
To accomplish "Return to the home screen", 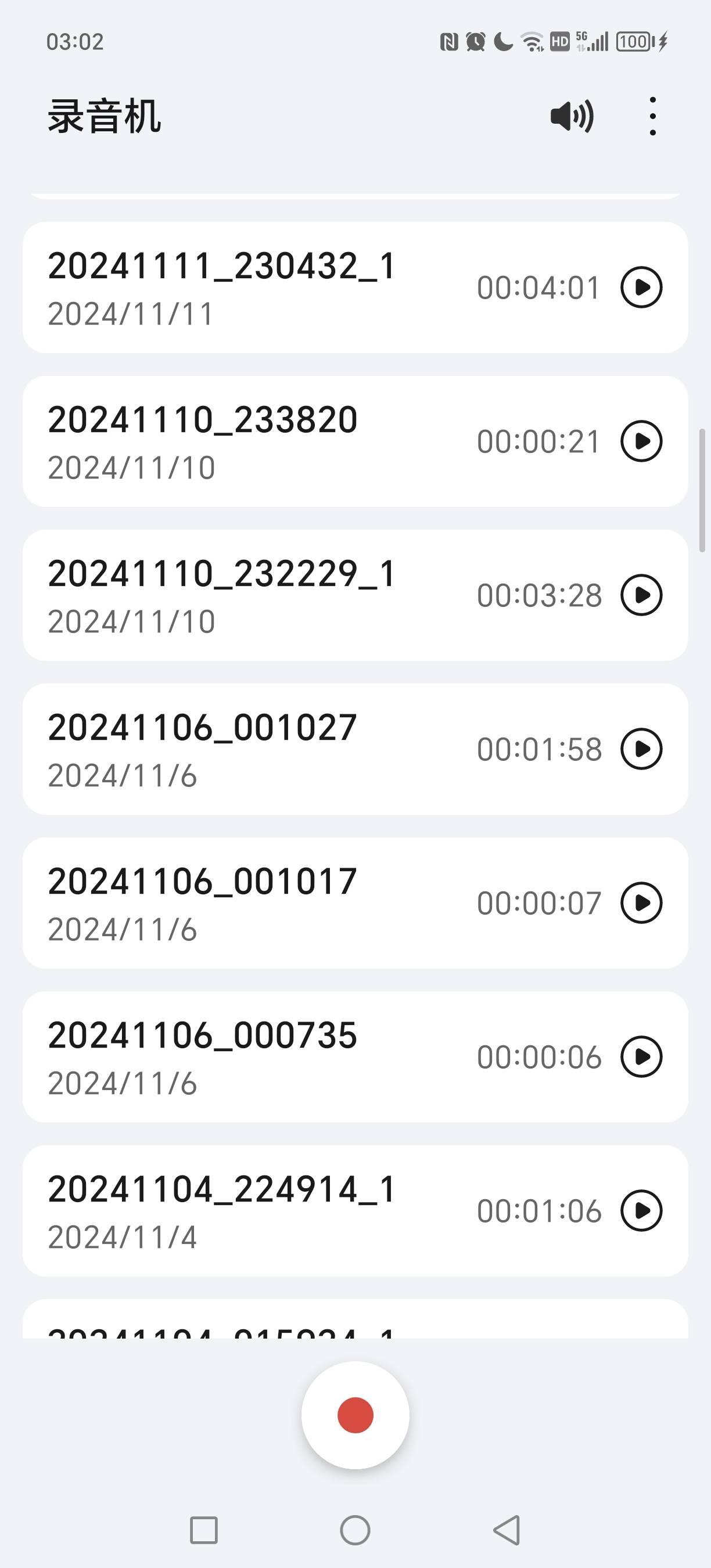I will (x=355, y=1530).
